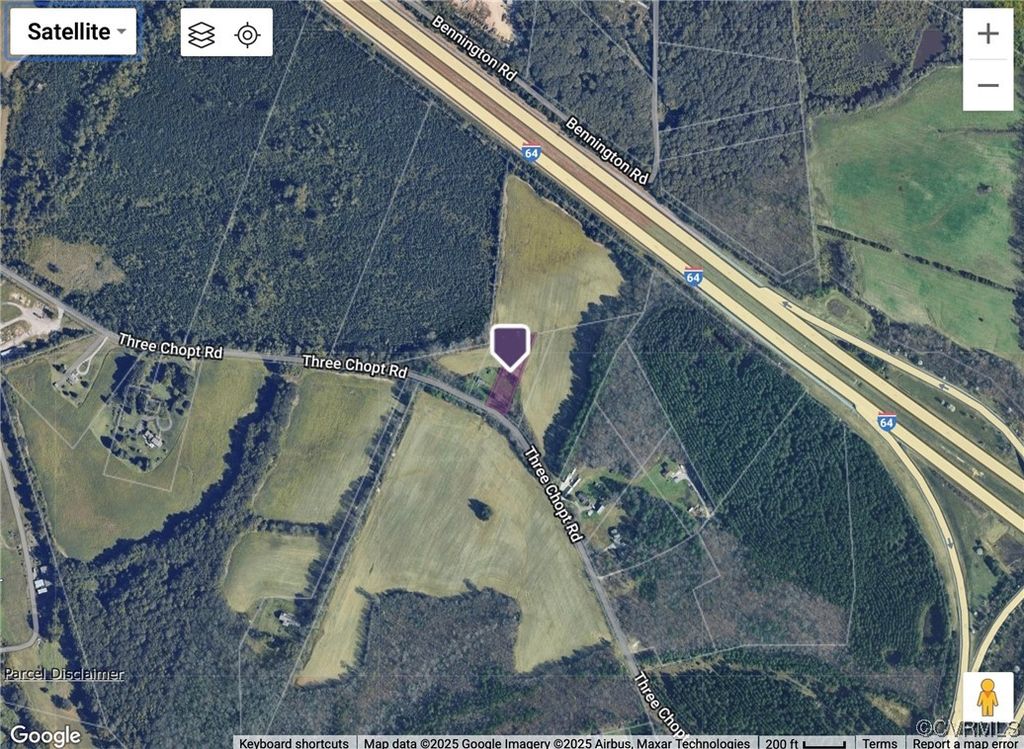Open the Satellite map type dropdown
The image size is (1024, 749).
73,32
